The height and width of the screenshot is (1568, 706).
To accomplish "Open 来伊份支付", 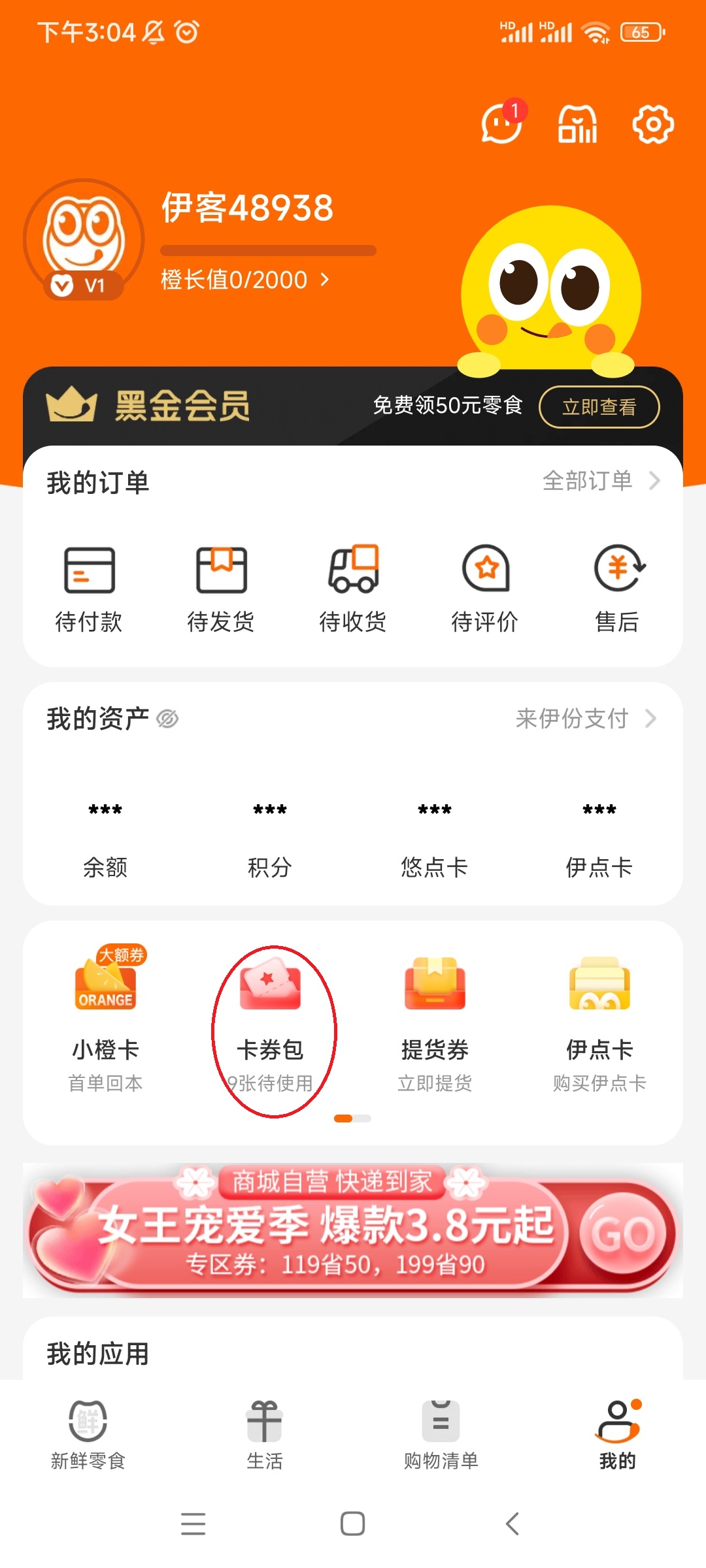I will pyautogui.click(x=585, y=719).
